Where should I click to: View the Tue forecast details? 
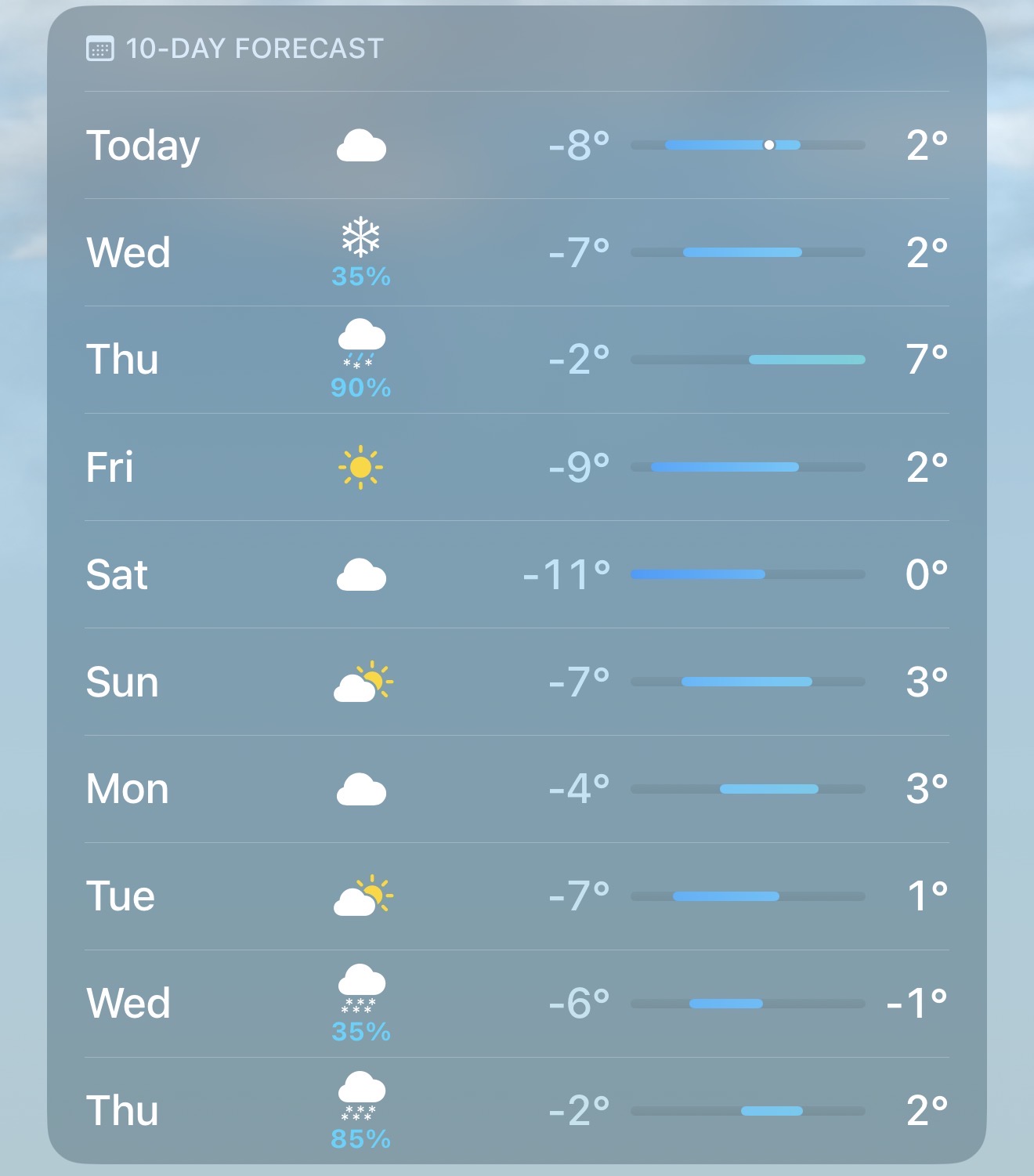(x=517, y=896)
